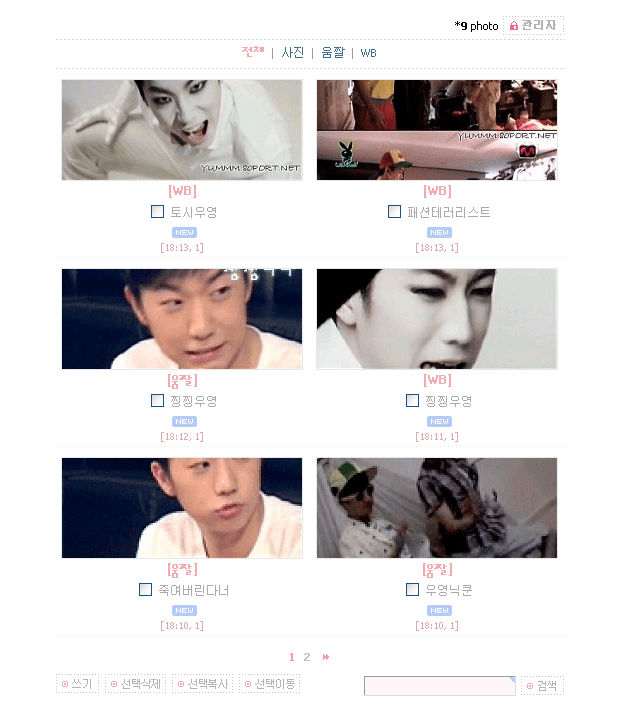Image resolution: width=624 pixels, height=722 pixels.
Task: Open the 토시우영 photo thumbnail
Action: [182, 130]
